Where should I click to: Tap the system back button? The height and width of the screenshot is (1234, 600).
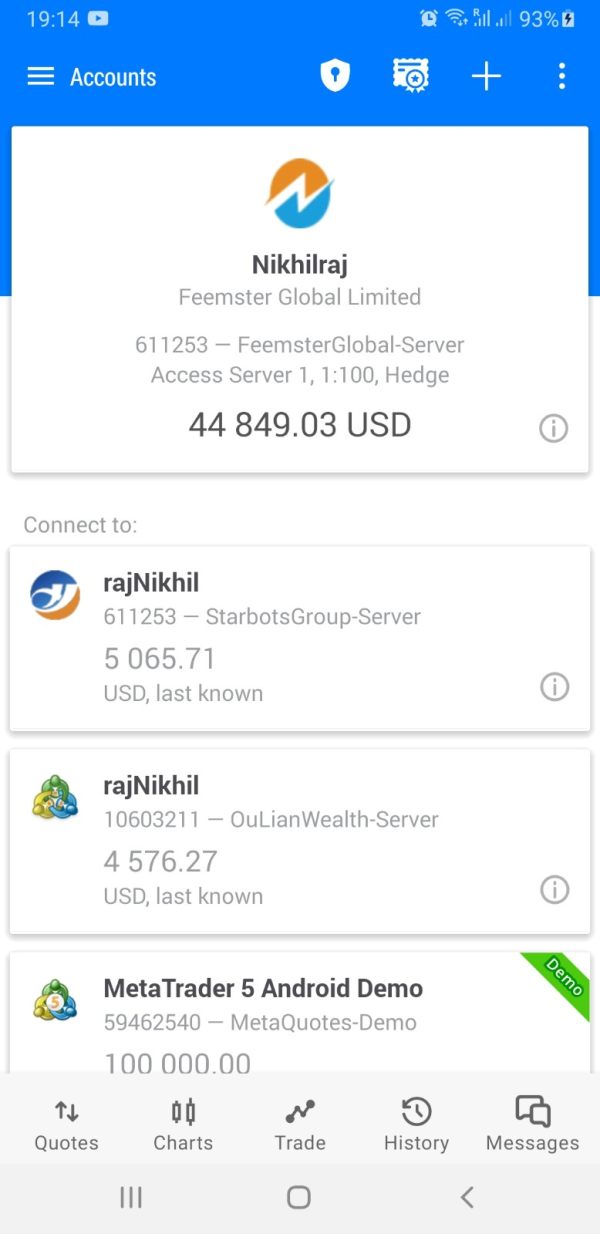[x=466, y=1197]
